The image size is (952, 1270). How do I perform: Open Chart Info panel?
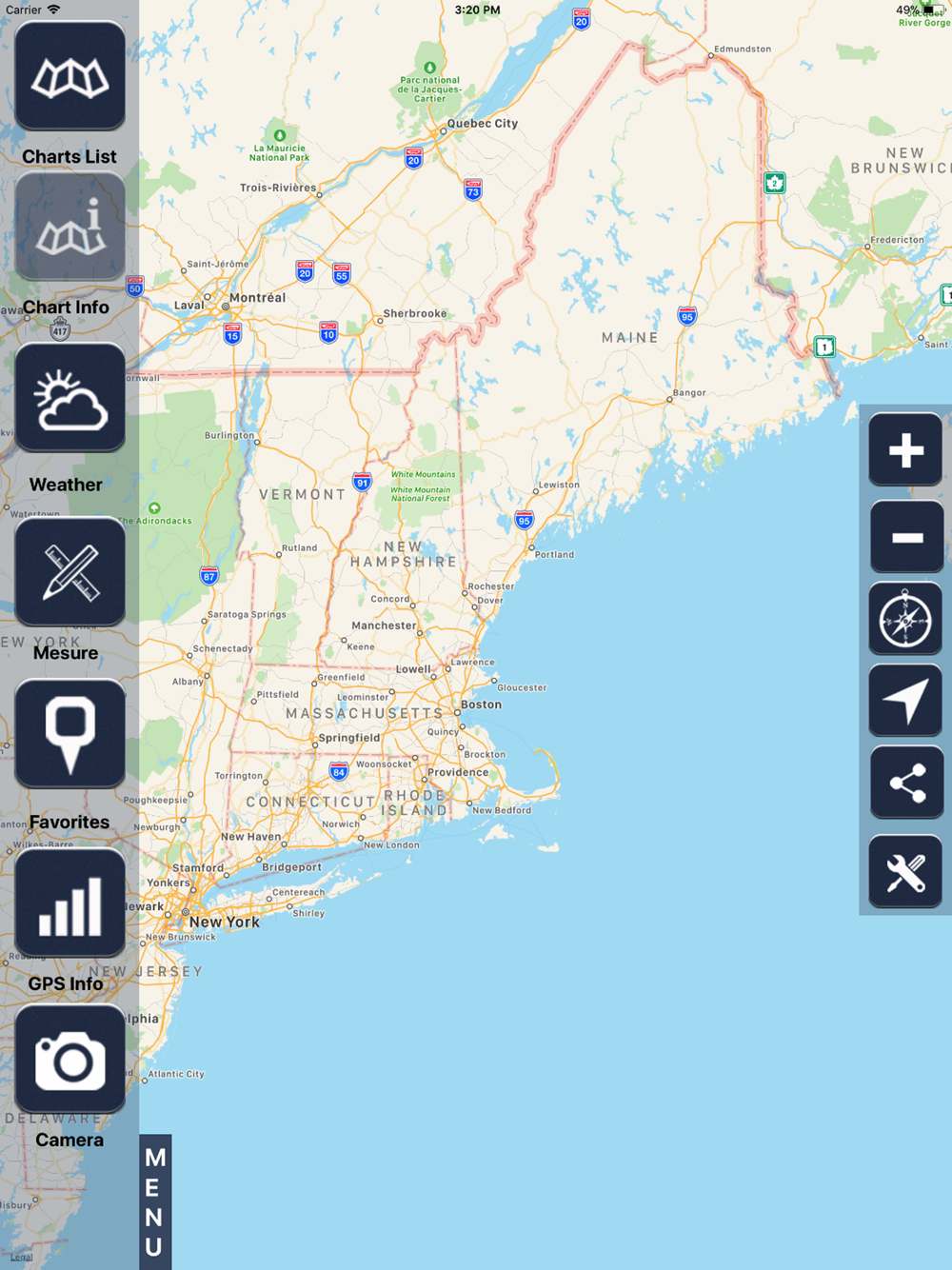pyautogui.click(x=69, y=228)
